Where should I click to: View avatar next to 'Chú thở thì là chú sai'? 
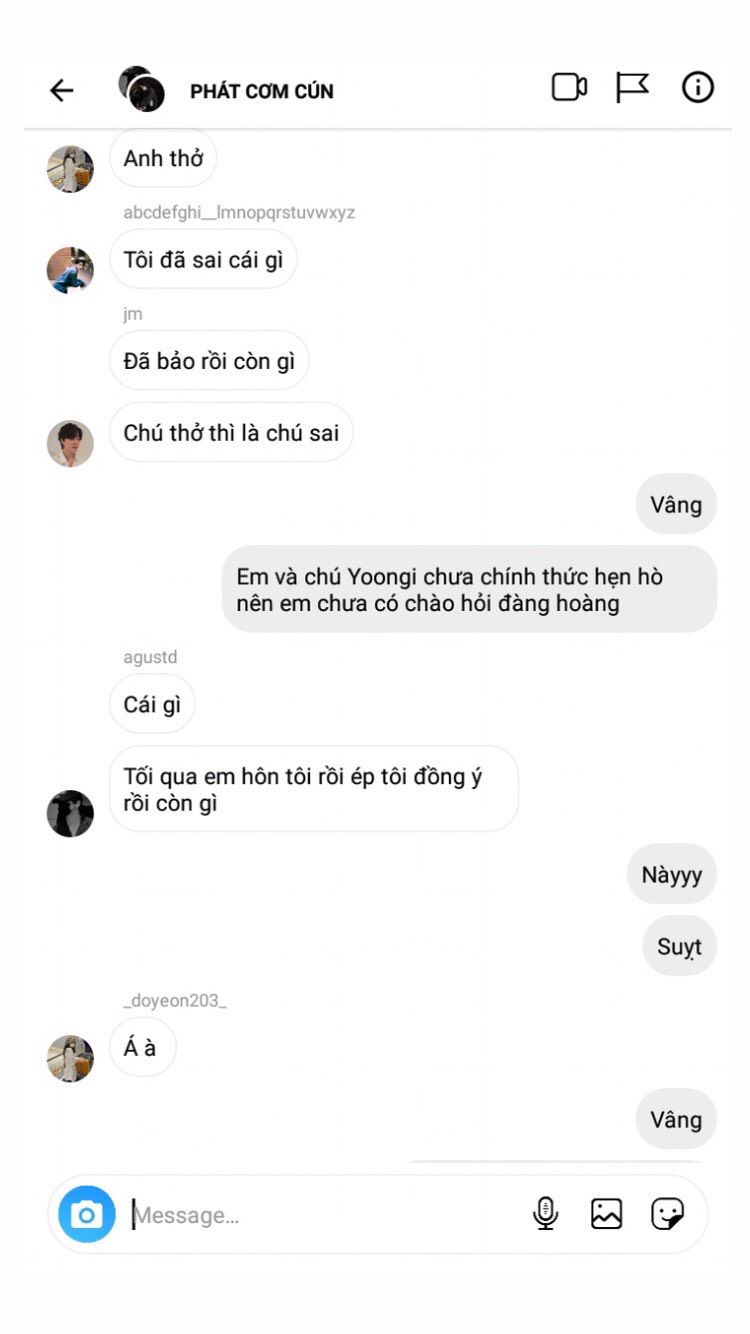point(70,443)
